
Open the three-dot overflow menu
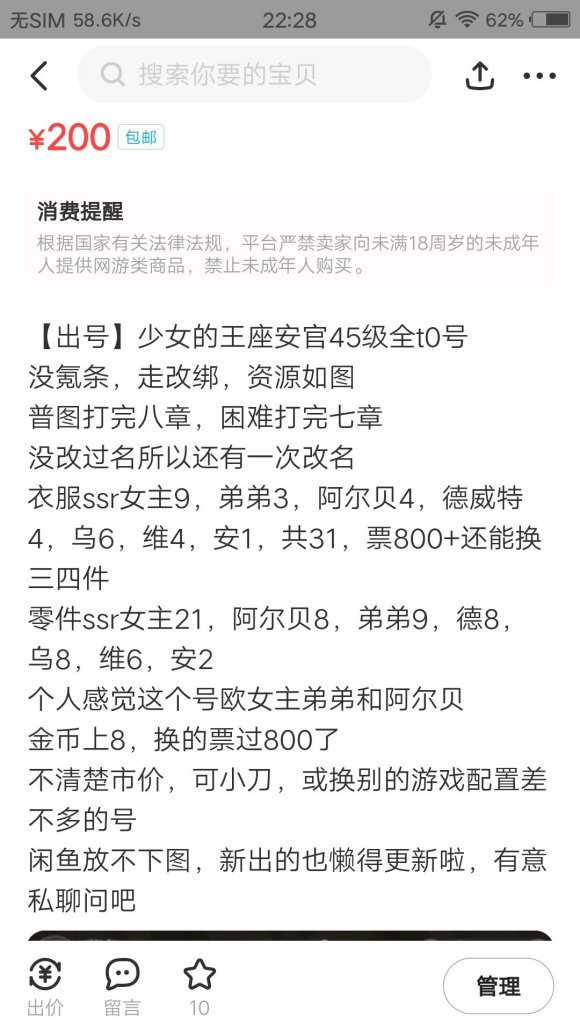tap(539, 76)
